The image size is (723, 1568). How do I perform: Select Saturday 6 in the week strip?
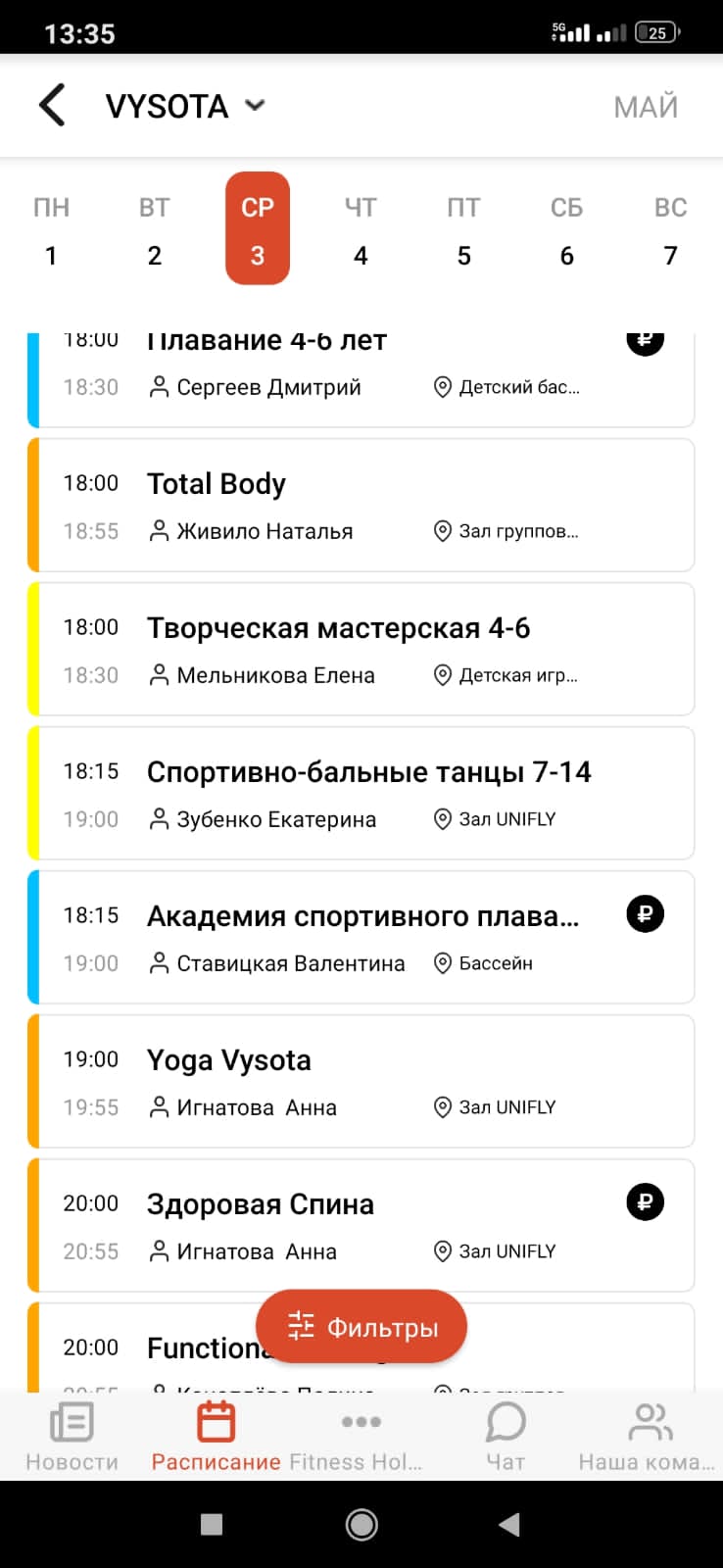tap(566, 230)
